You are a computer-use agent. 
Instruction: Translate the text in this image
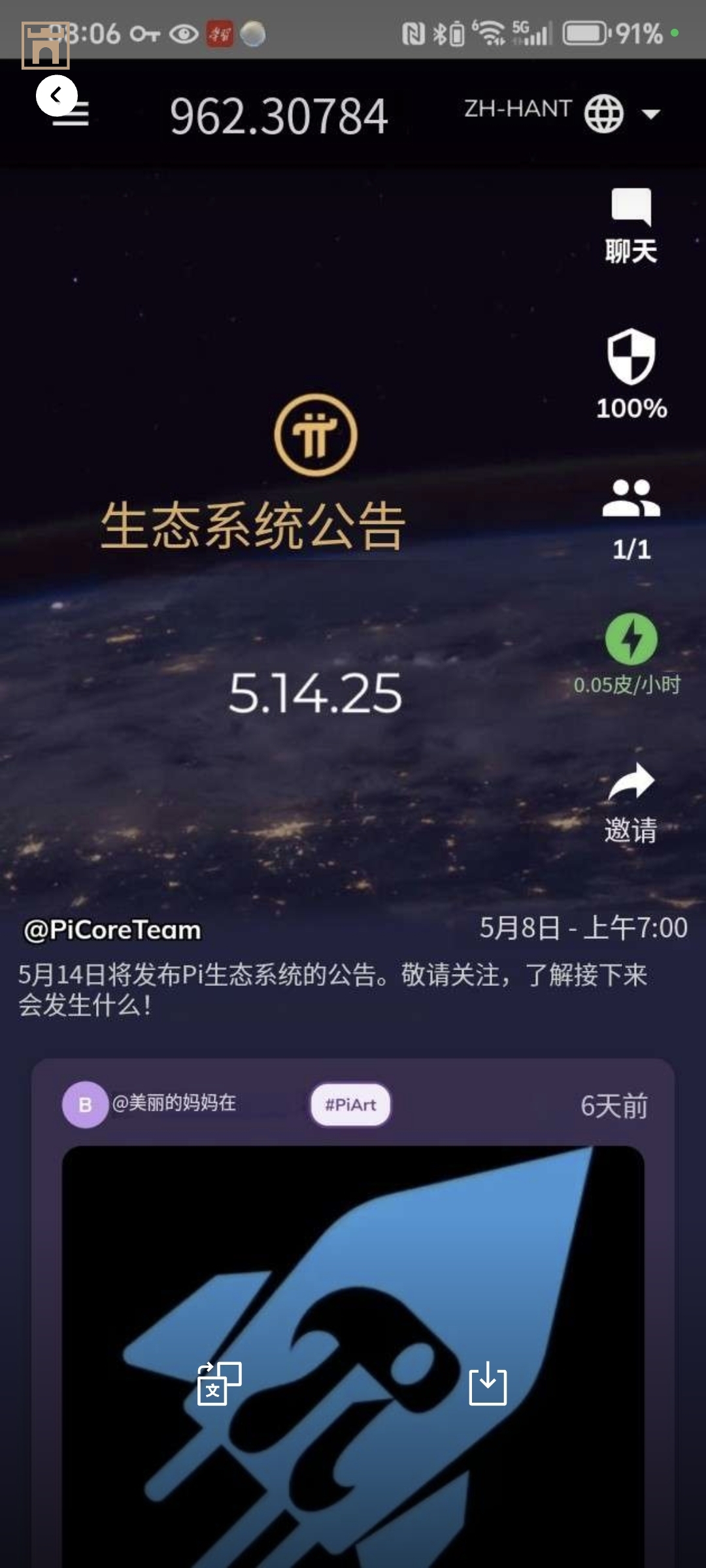(220, 1383)
